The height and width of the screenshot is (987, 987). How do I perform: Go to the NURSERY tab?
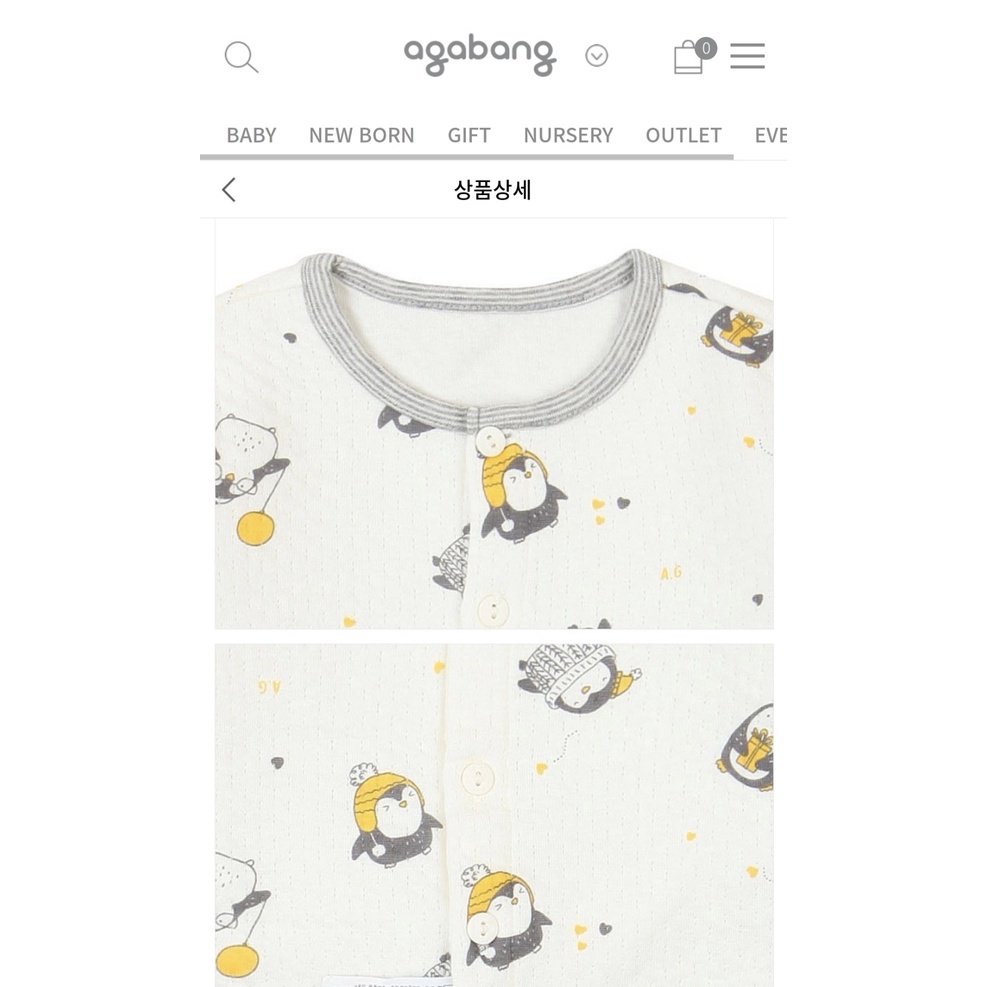point(568,135)
